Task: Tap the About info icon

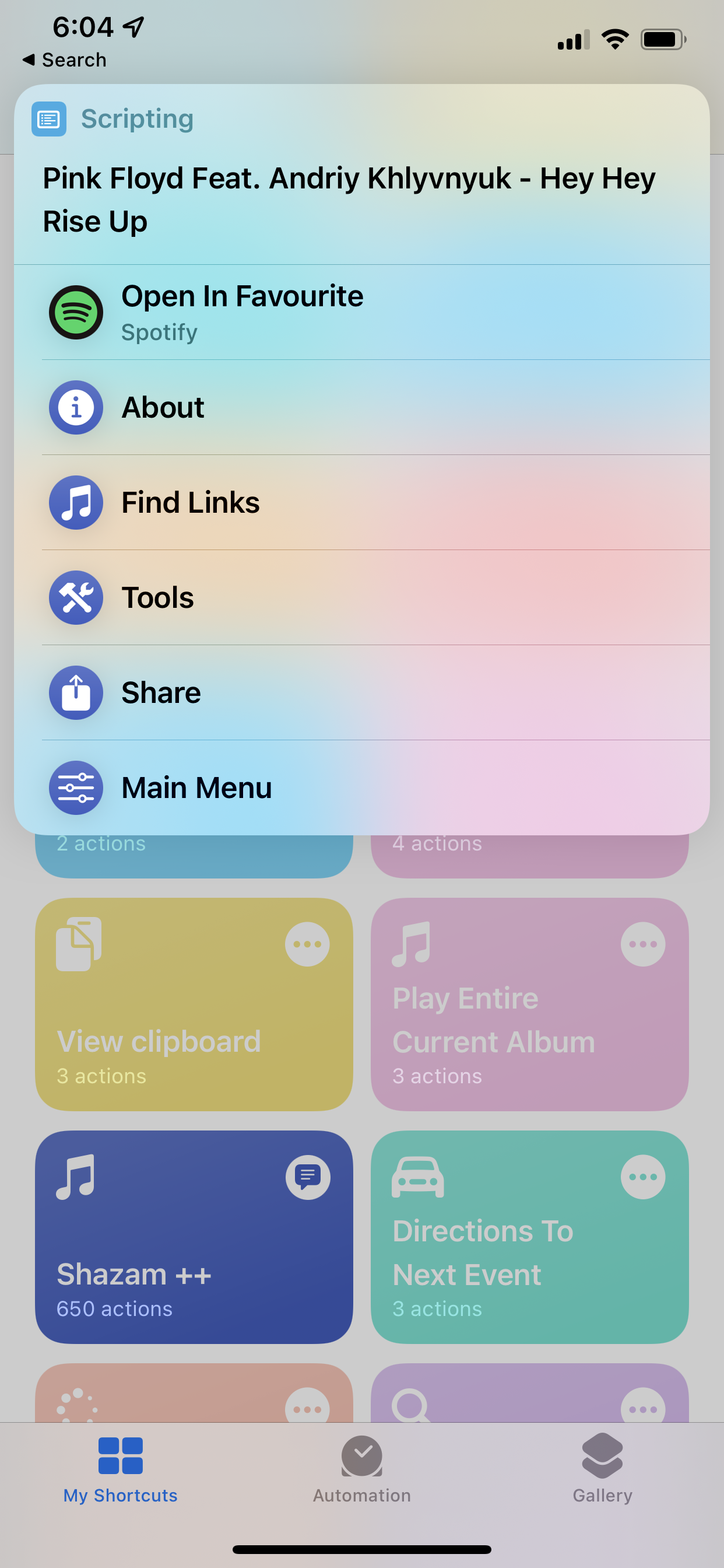Action: (75, 407)
